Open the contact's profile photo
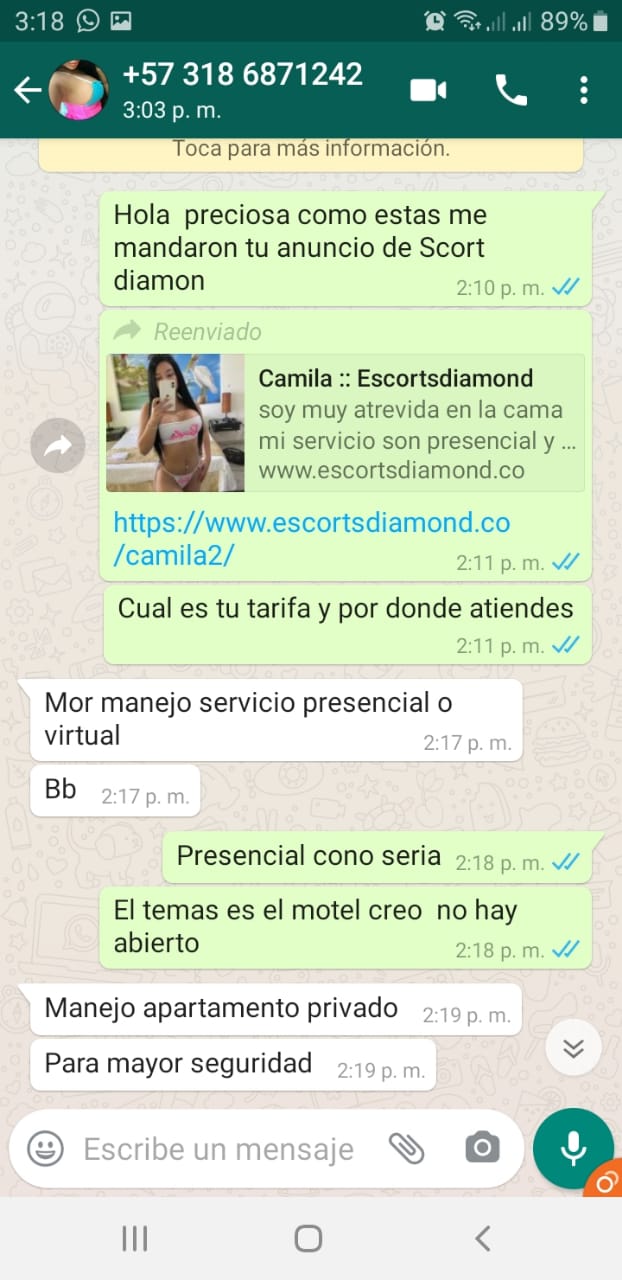622x1280 pixels. pyautogui.click(x=79, y=91)
